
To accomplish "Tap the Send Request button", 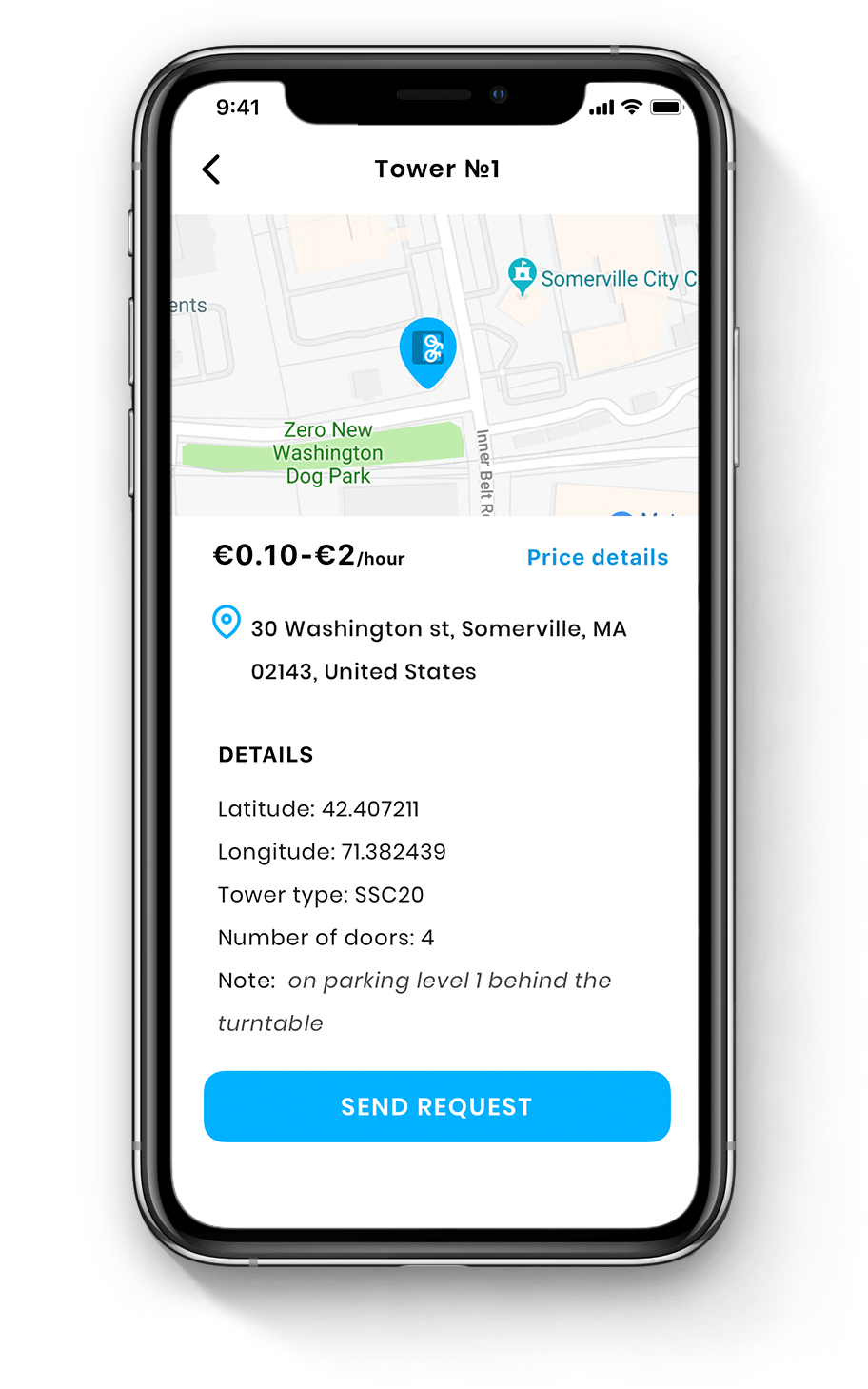I will [x=437, y=1106].
